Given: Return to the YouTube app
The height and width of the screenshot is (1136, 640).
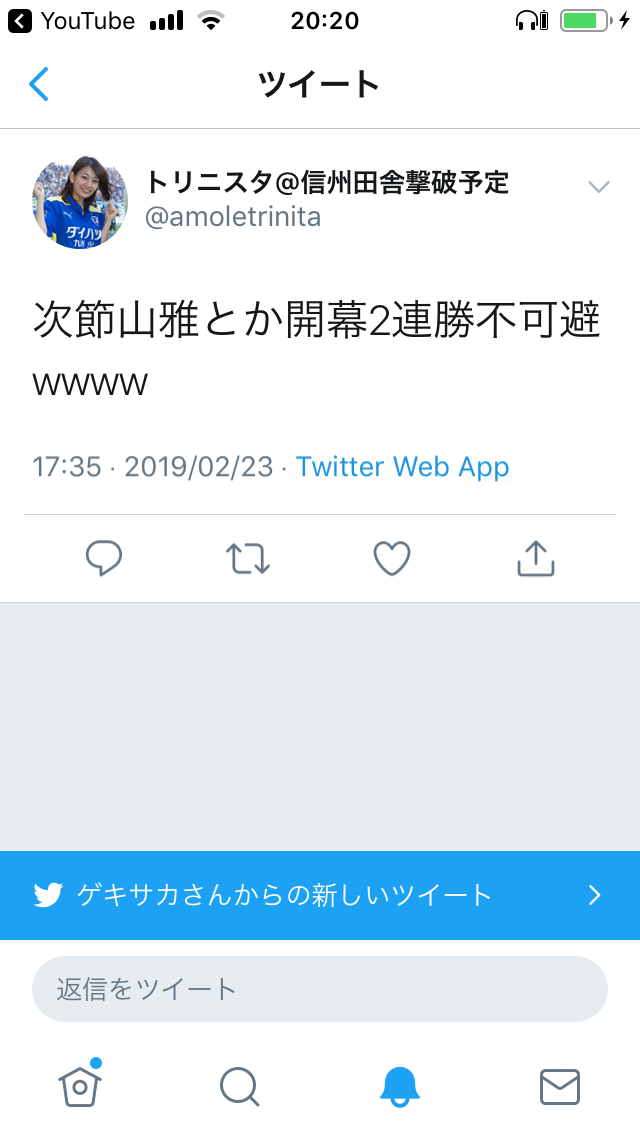Looking at the screenshot, I should (70, 20).
